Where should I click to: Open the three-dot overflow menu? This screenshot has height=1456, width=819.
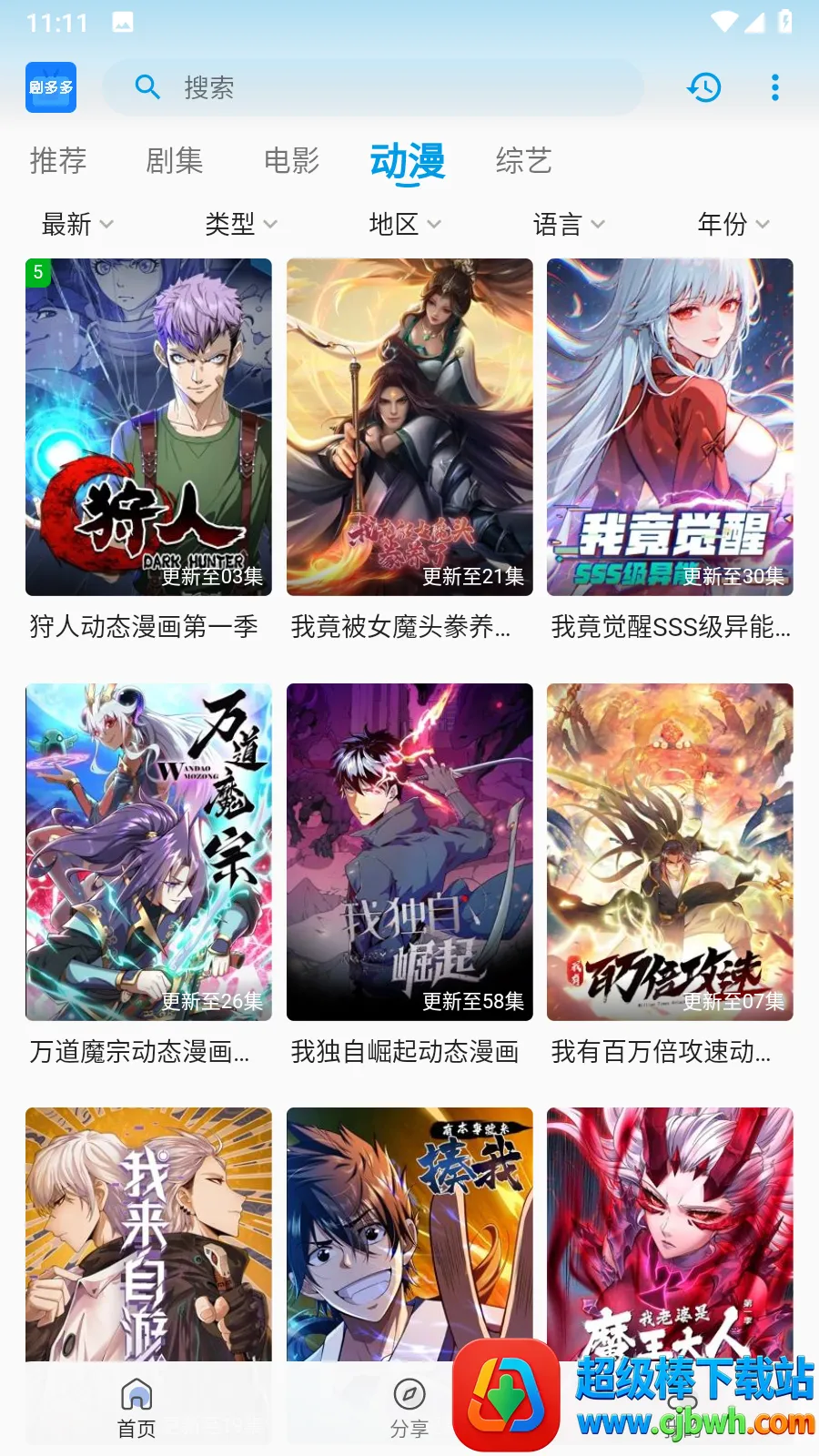[774, 87]
